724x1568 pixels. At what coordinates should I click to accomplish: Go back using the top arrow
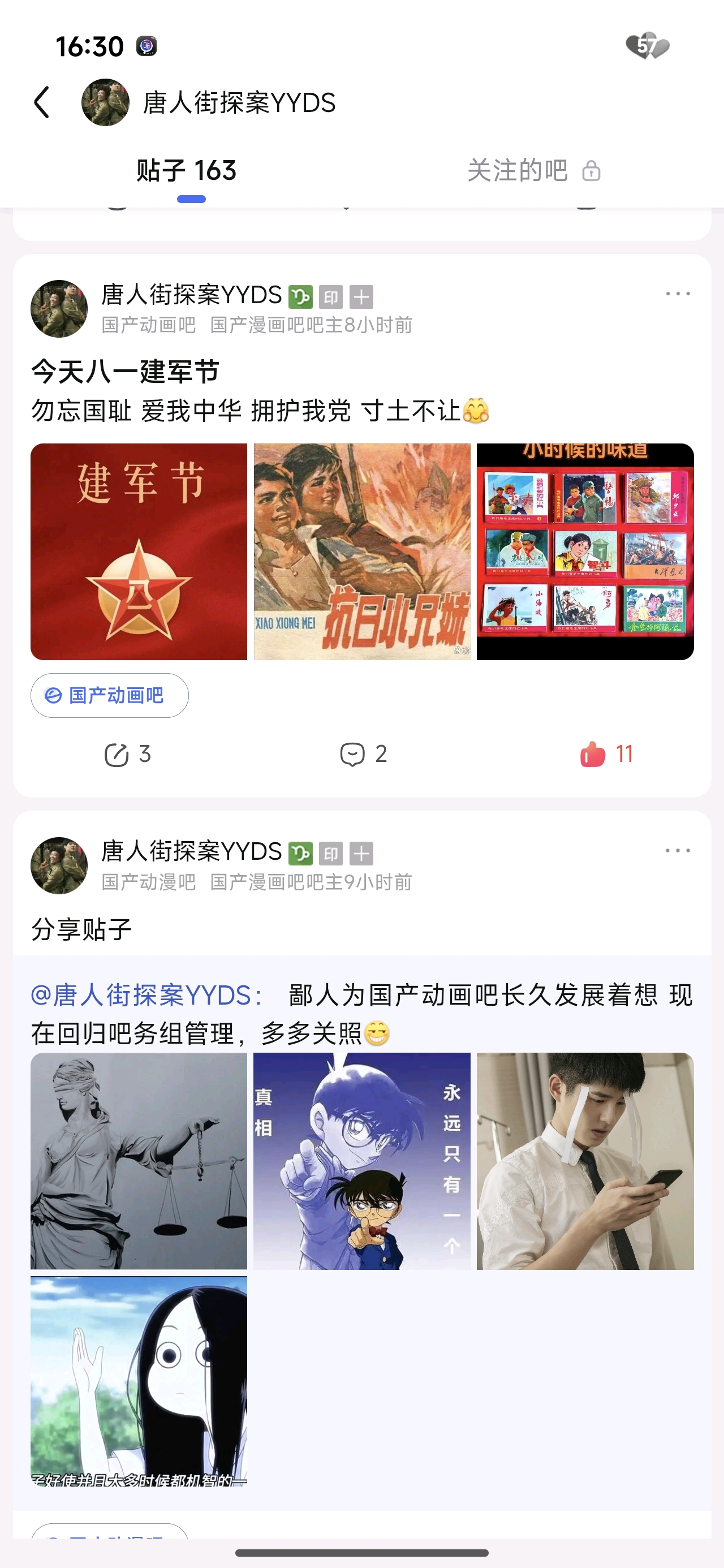[41, 102]
